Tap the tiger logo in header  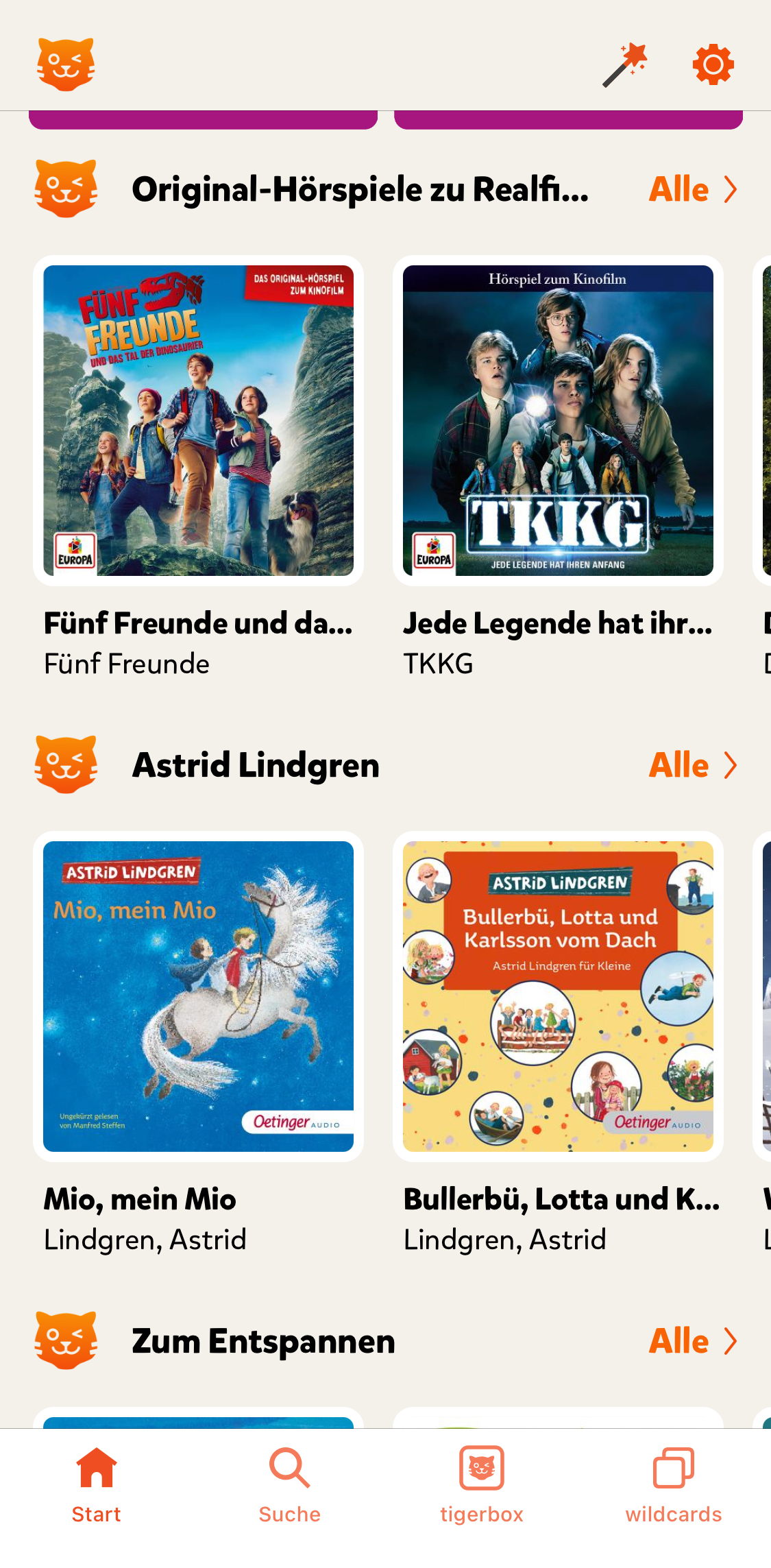[66, 65]
